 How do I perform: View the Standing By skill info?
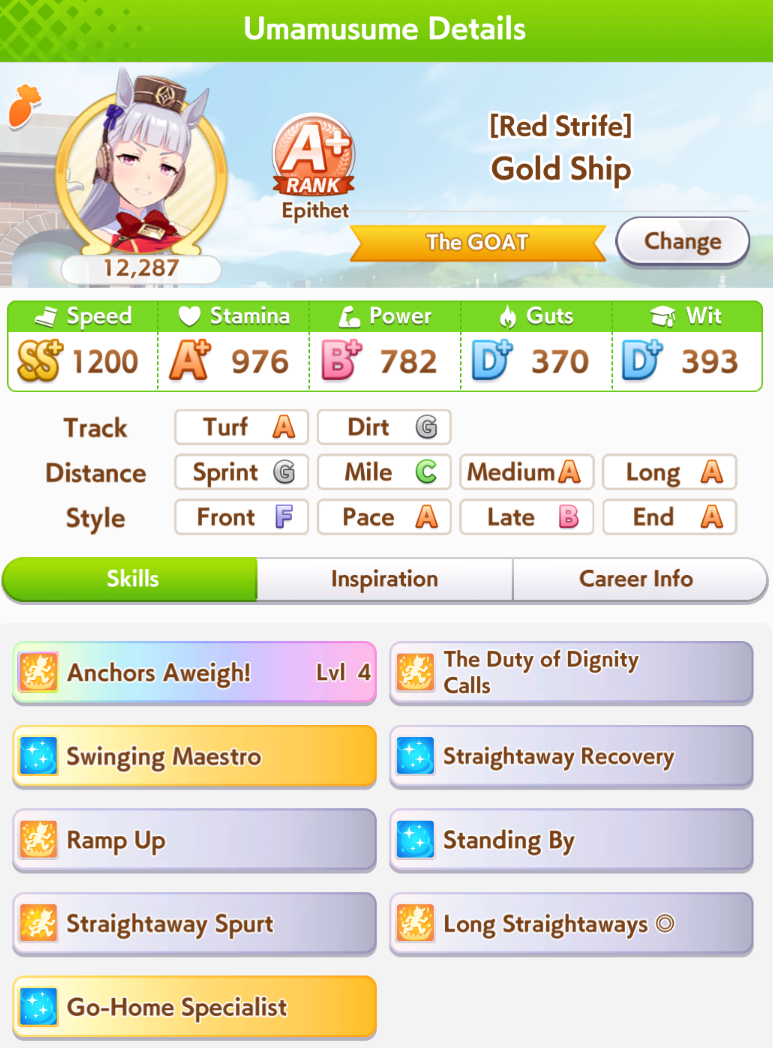click(570, 841)
